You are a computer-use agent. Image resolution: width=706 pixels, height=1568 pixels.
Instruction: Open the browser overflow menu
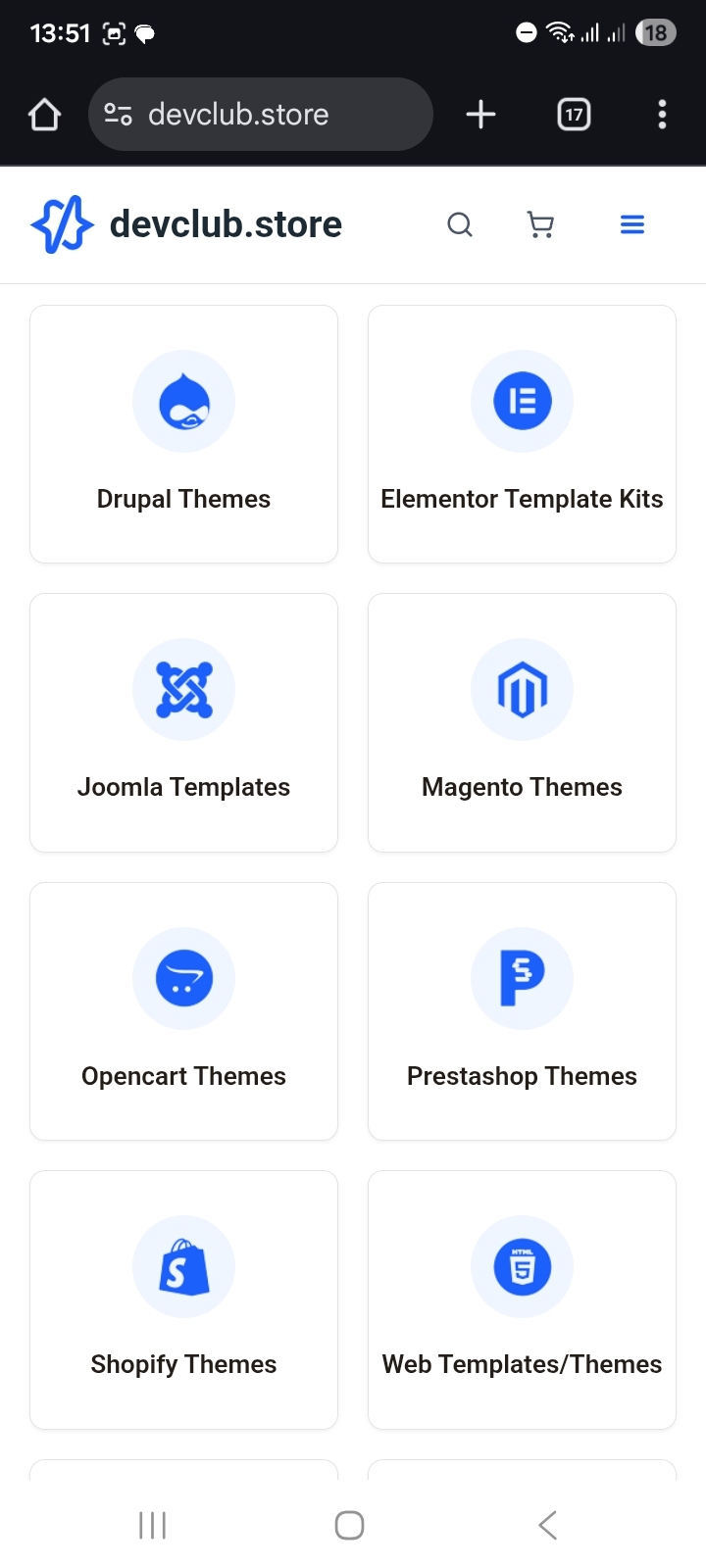[662, 115]
